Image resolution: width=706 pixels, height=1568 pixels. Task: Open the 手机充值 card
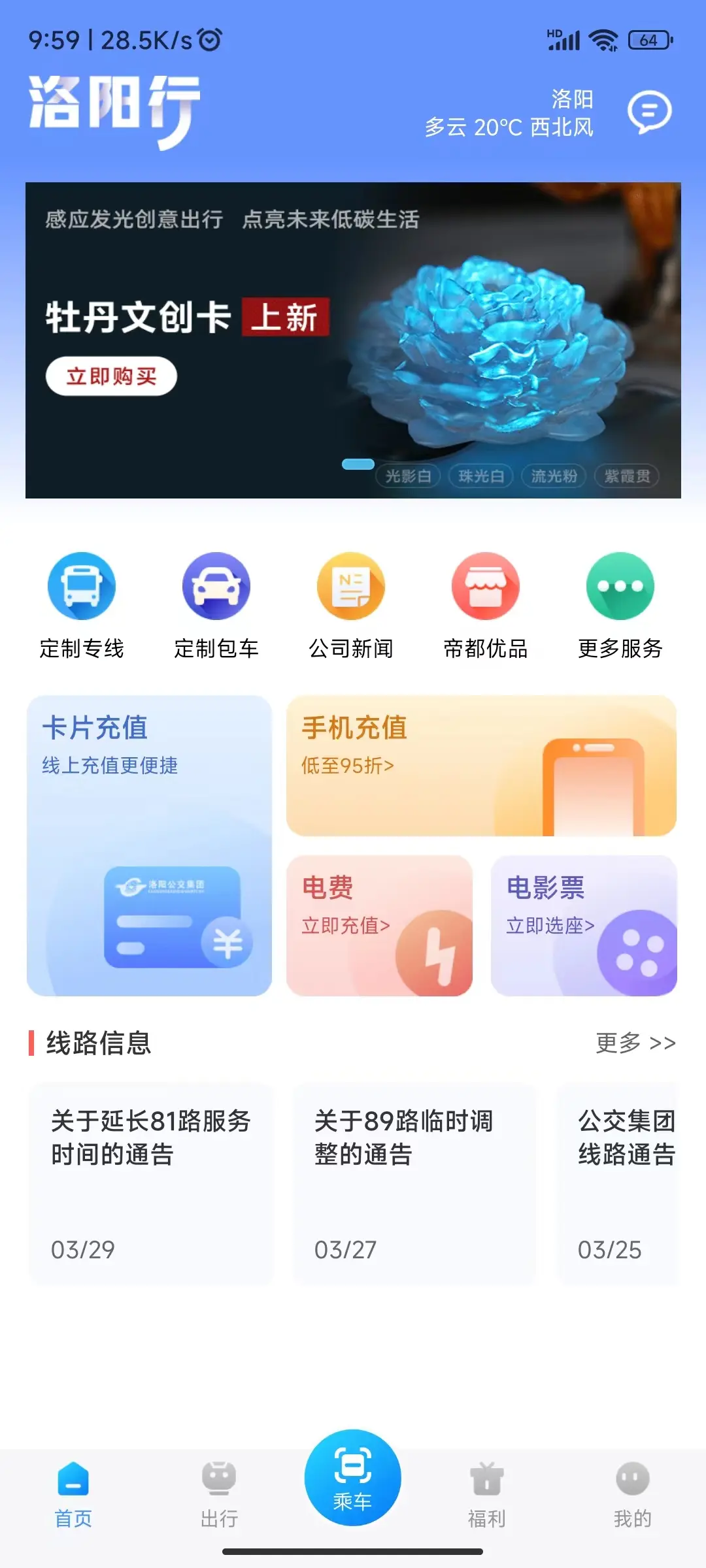[481, 766]
